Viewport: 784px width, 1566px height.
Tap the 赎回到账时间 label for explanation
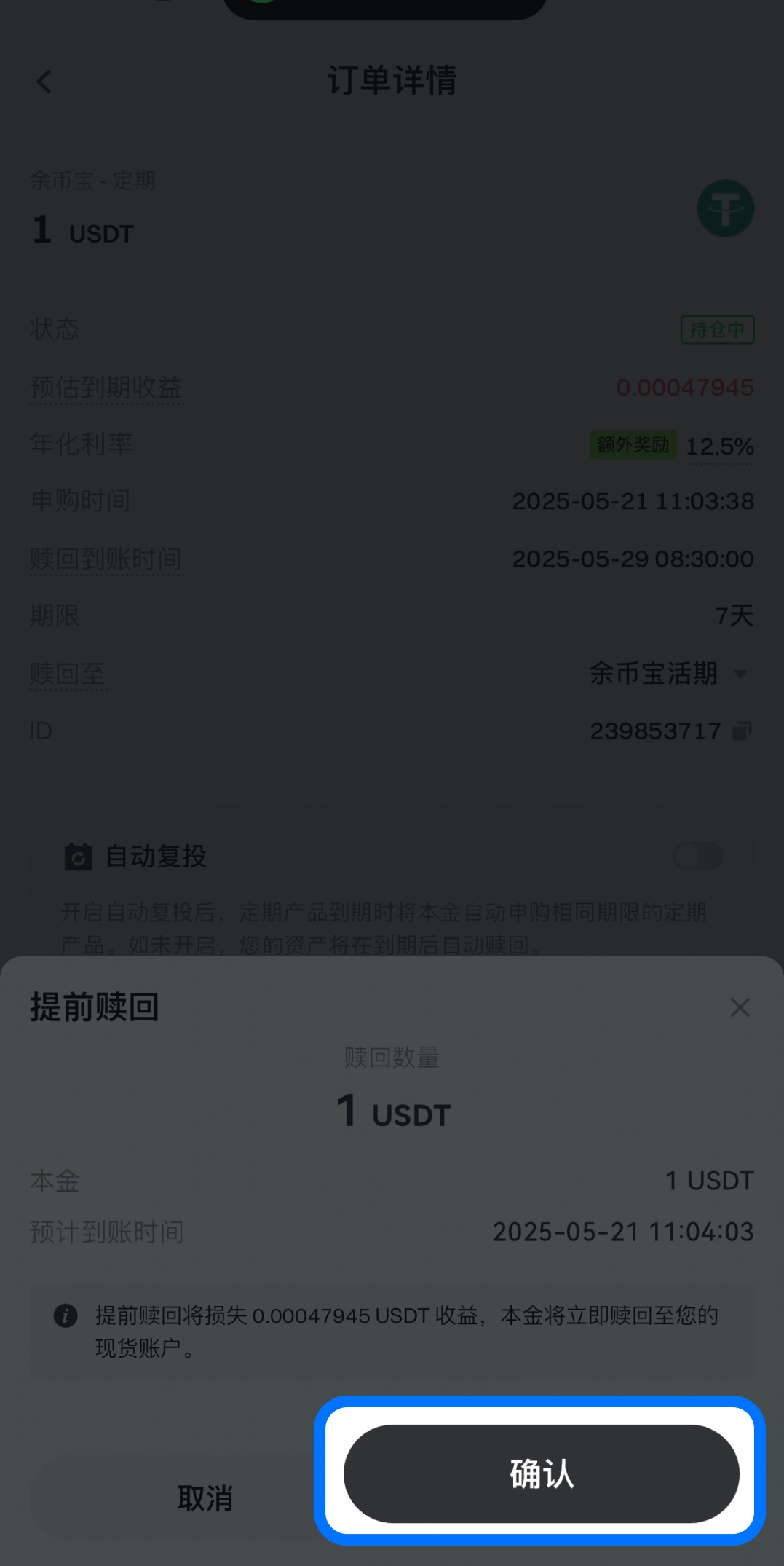click(106, 559)
